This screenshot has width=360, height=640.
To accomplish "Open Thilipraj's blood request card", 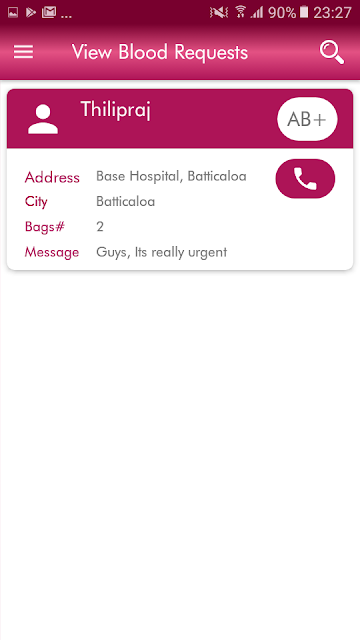I will [180, 180].
